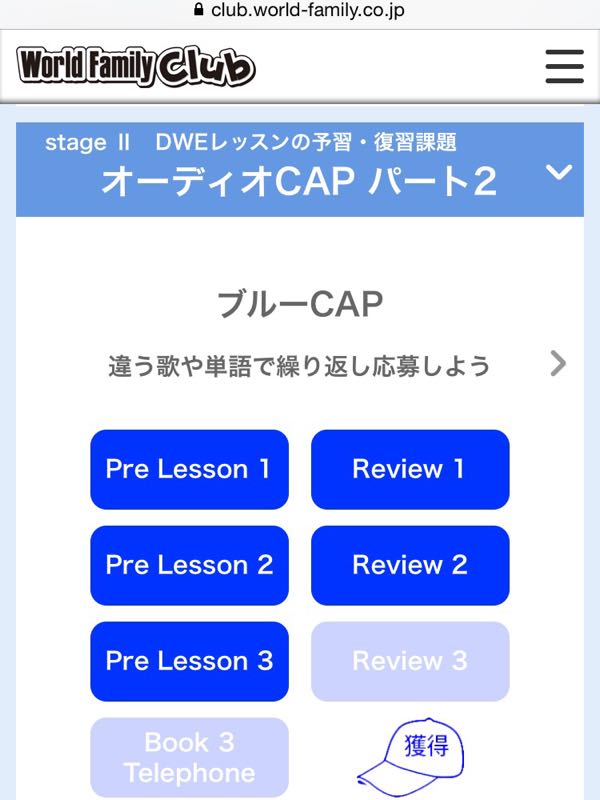Image resolution: width=600 pixels, height=800 pixels.
Task: Open Review 1
Action: (410, 469)
